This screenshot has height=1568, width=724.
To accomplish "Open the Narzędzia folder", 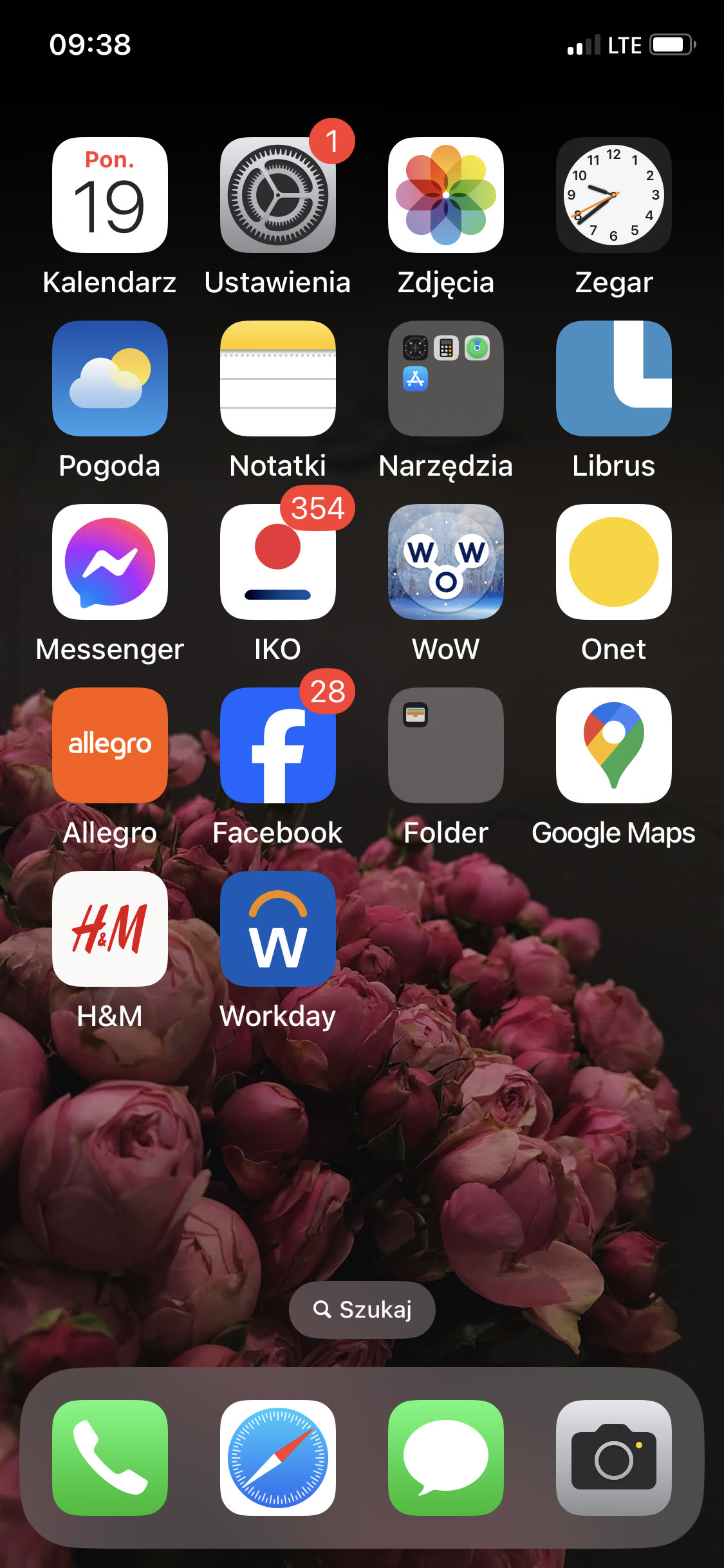I will click(446, 378).
